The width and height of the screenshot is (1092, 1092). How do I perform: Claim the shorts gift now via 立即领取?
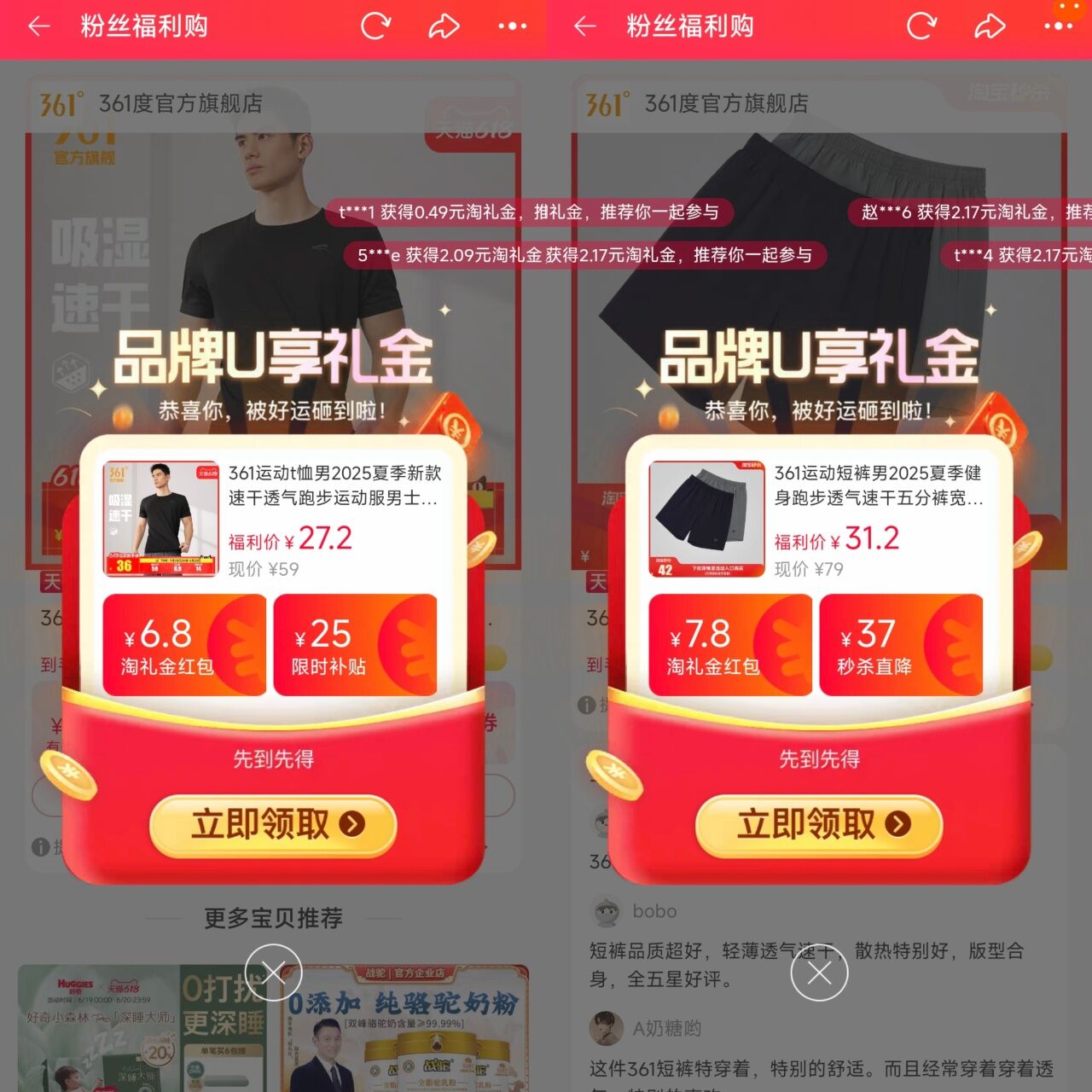coord(819,824)
